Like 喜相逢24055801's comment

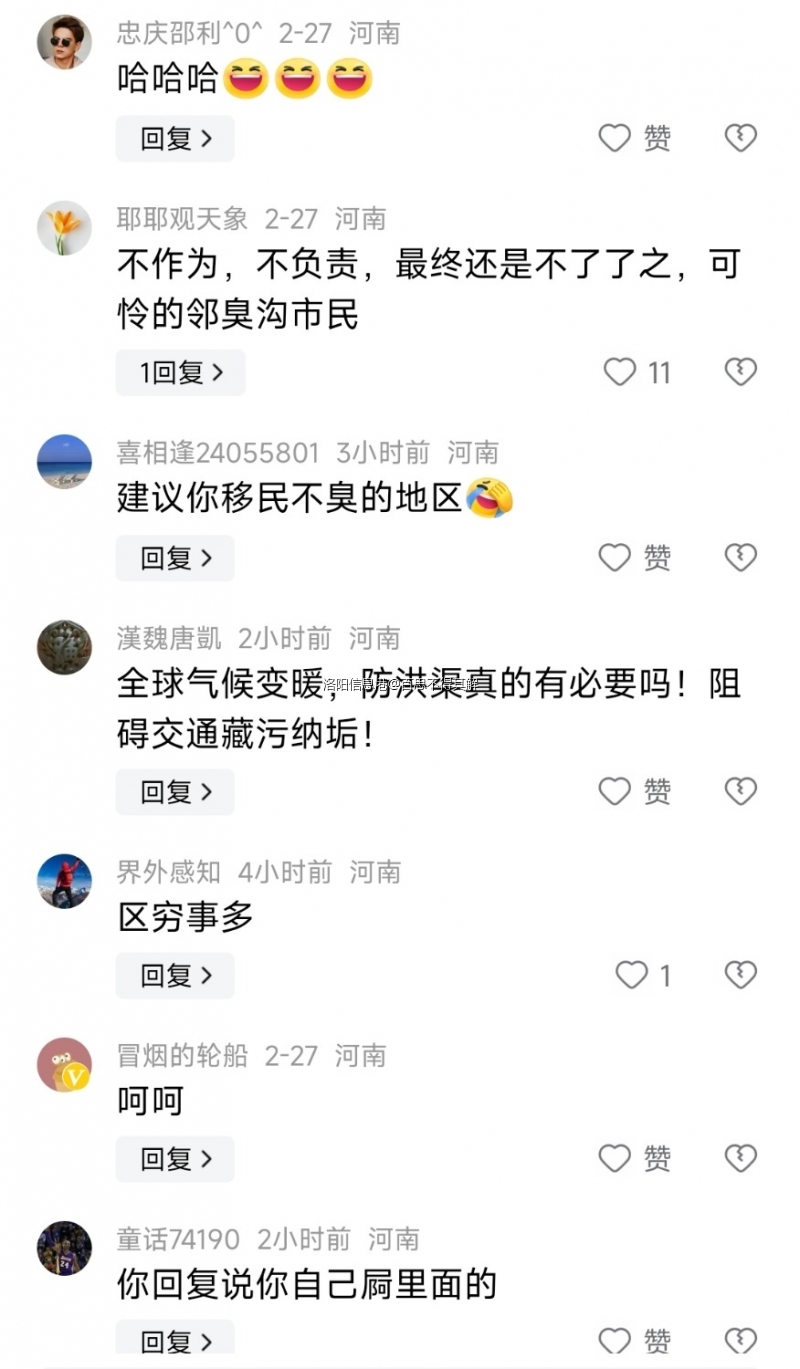[615, 557]
